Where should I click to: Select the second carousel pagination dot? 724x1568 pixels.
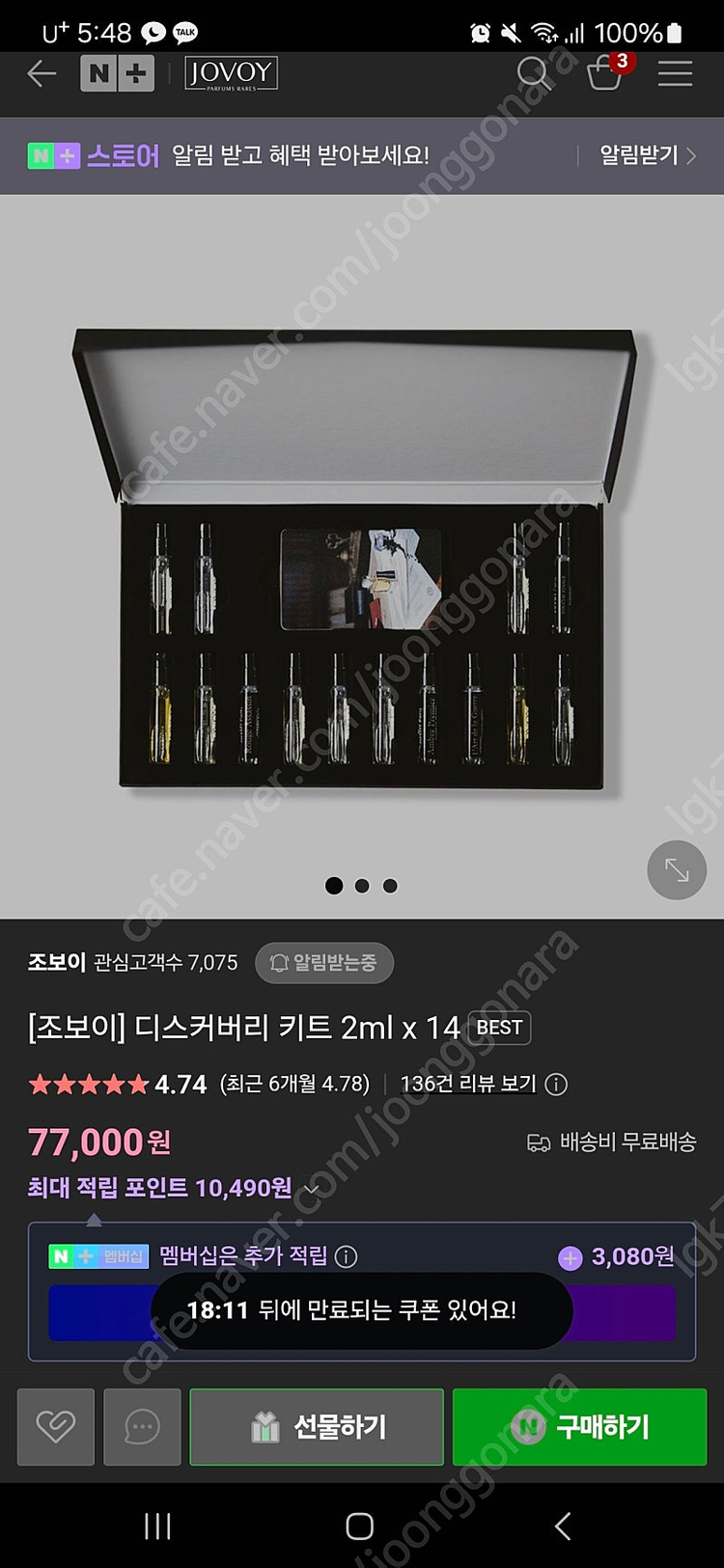(362, 885)
